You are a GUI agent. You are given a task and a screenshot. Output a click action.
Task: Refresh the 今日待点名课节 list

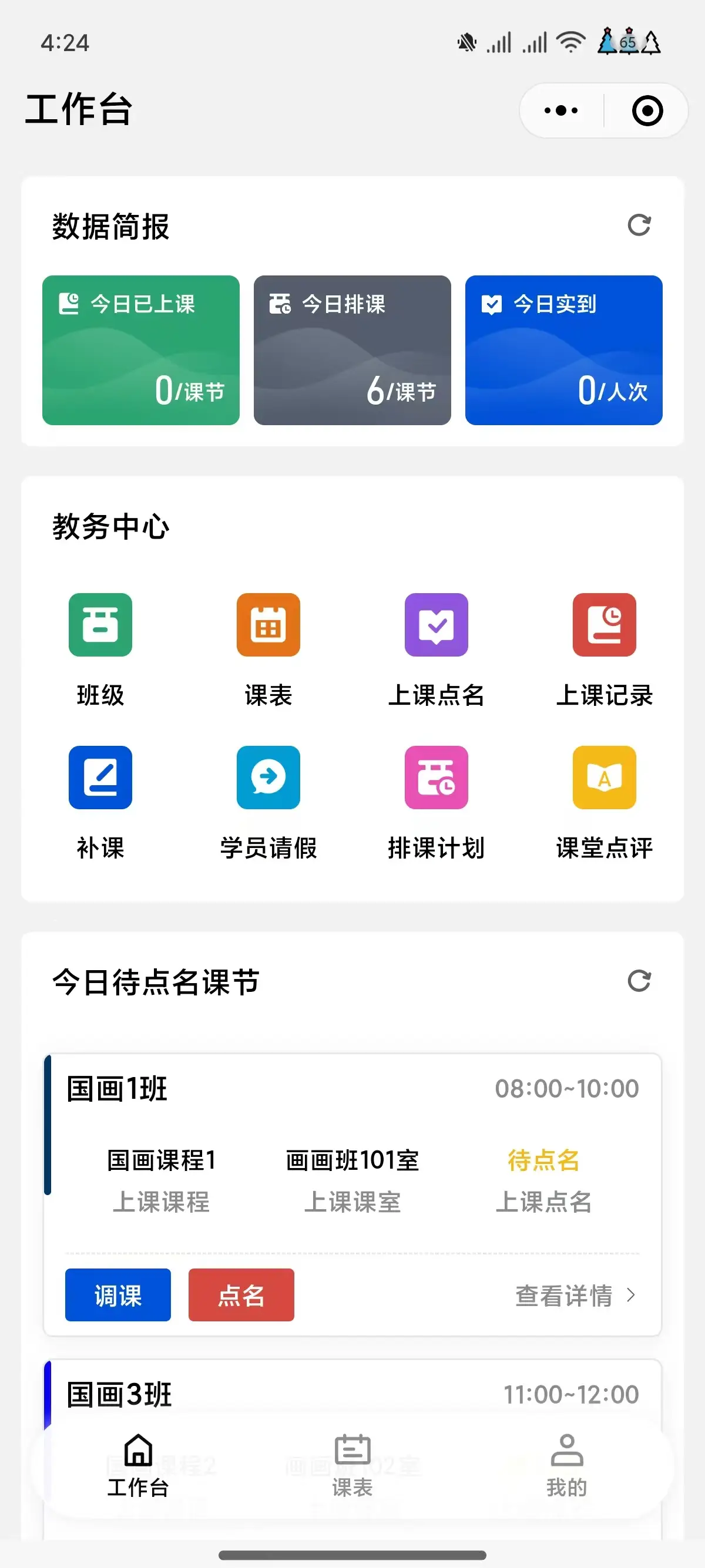coord(639,981)
